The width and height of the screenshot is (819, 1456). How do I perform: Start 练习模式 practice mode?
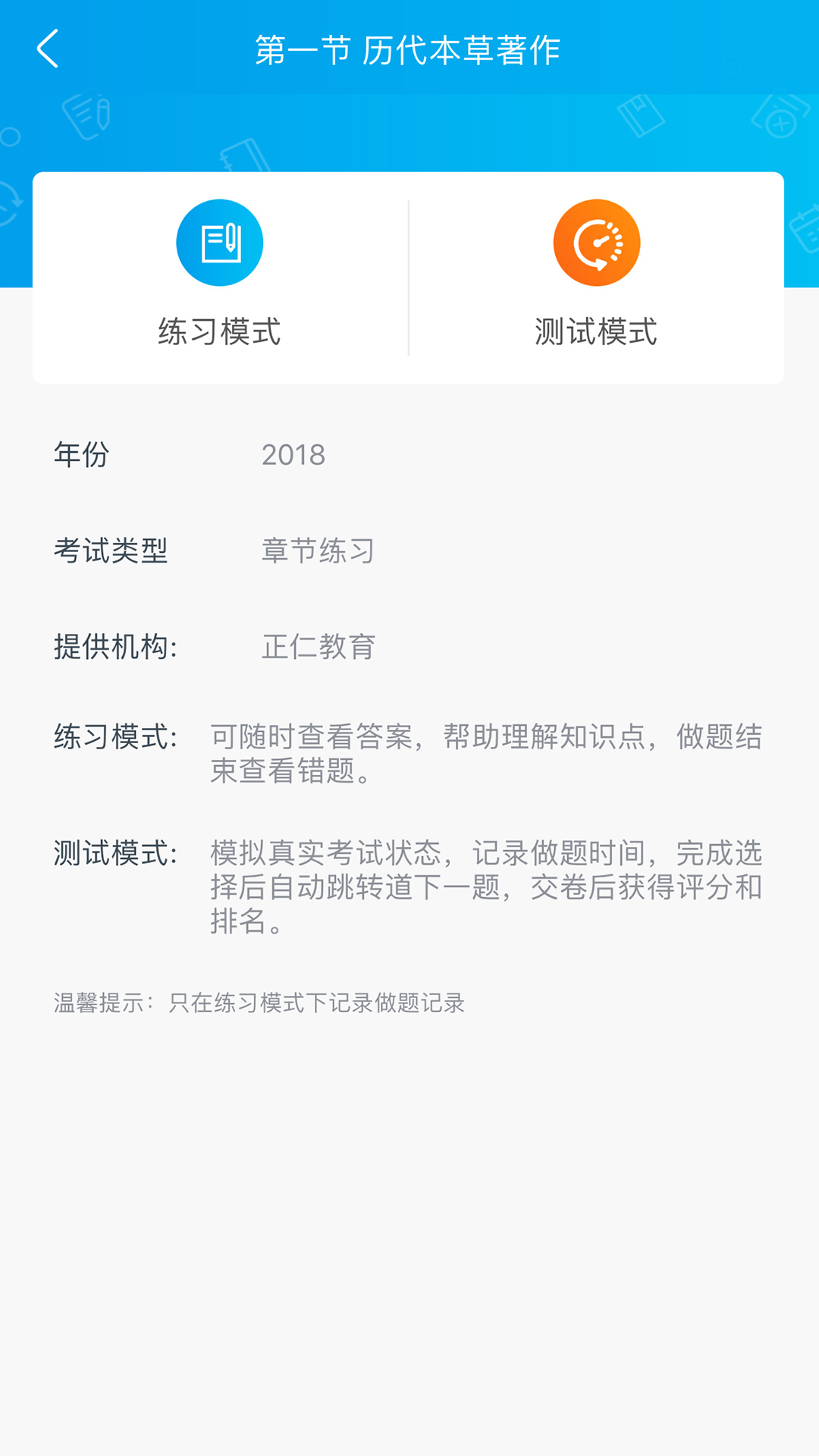click(x=220, y=278)
